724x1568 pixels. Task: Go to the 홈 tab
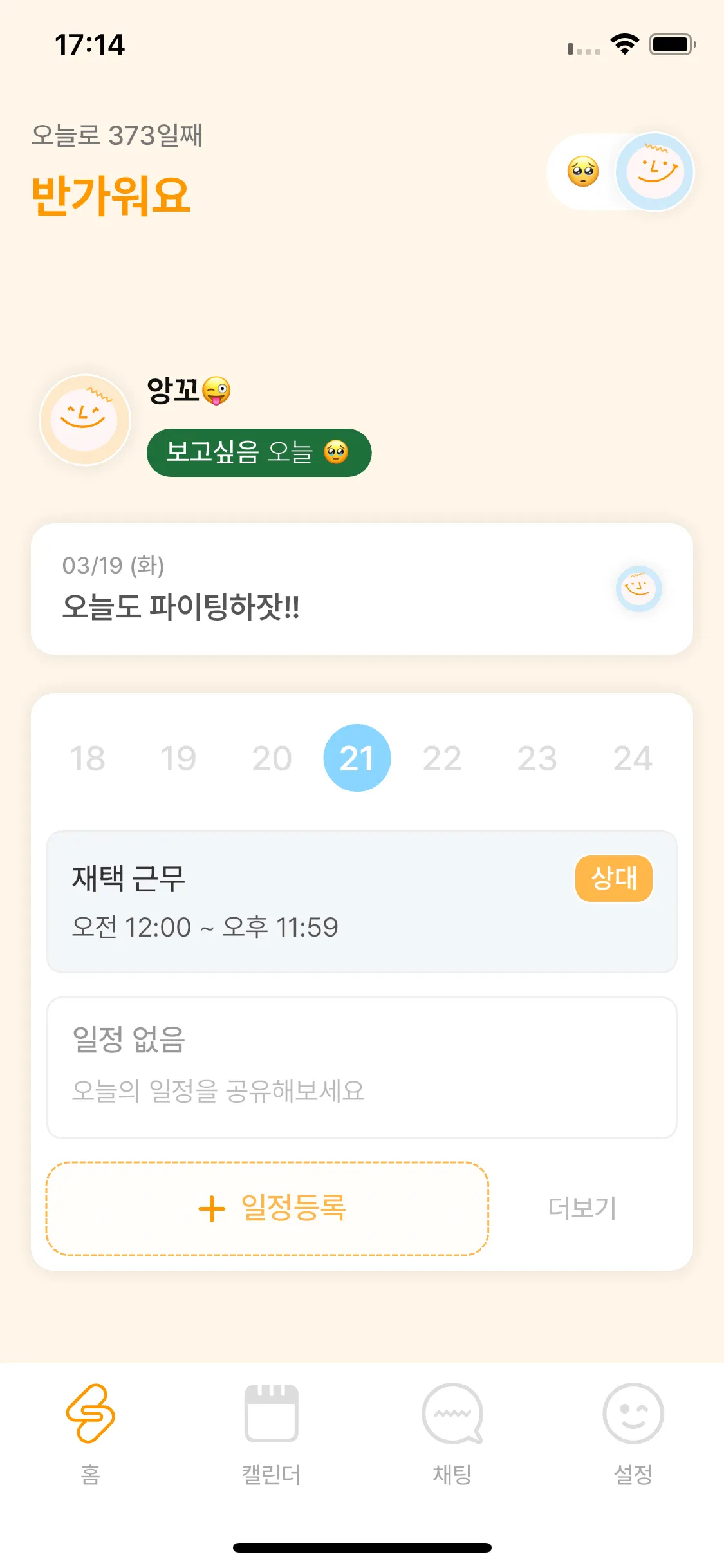(x=91, y=1428)
